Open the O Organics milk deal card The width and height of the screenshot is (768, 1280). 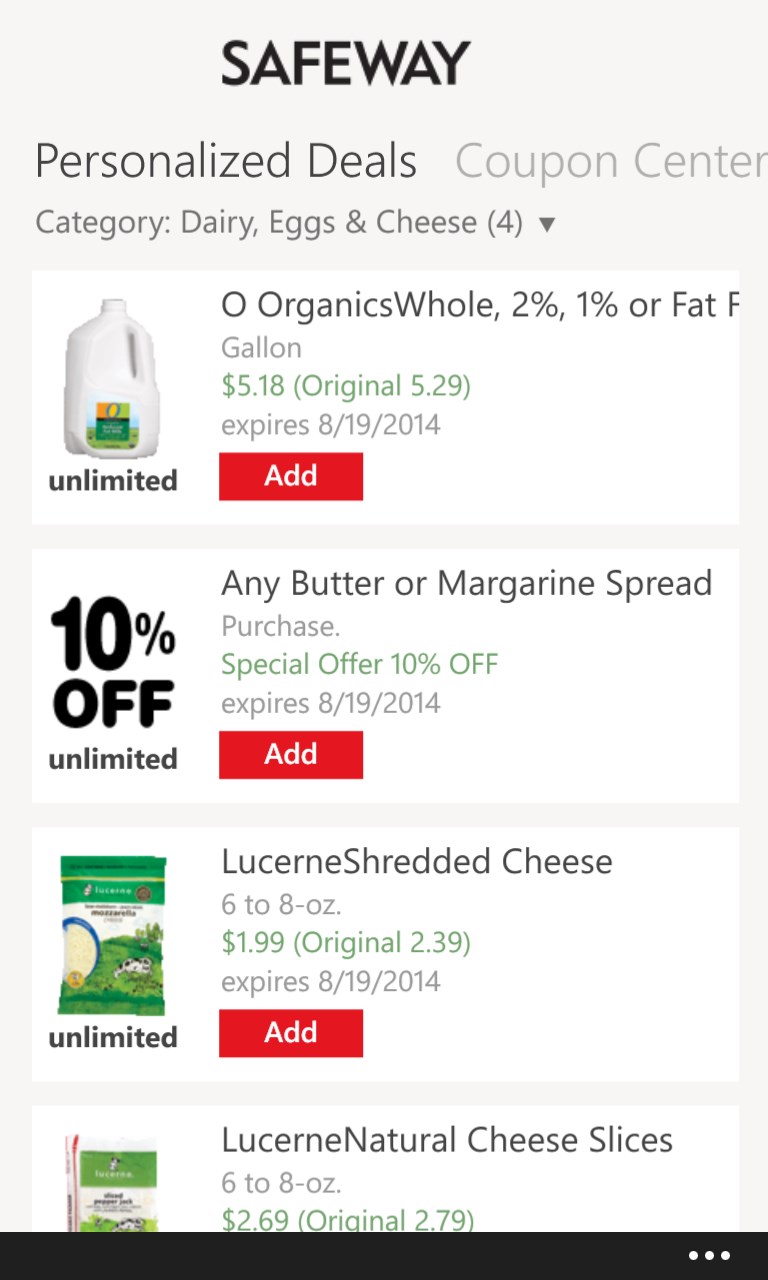[x=480, y=306]
